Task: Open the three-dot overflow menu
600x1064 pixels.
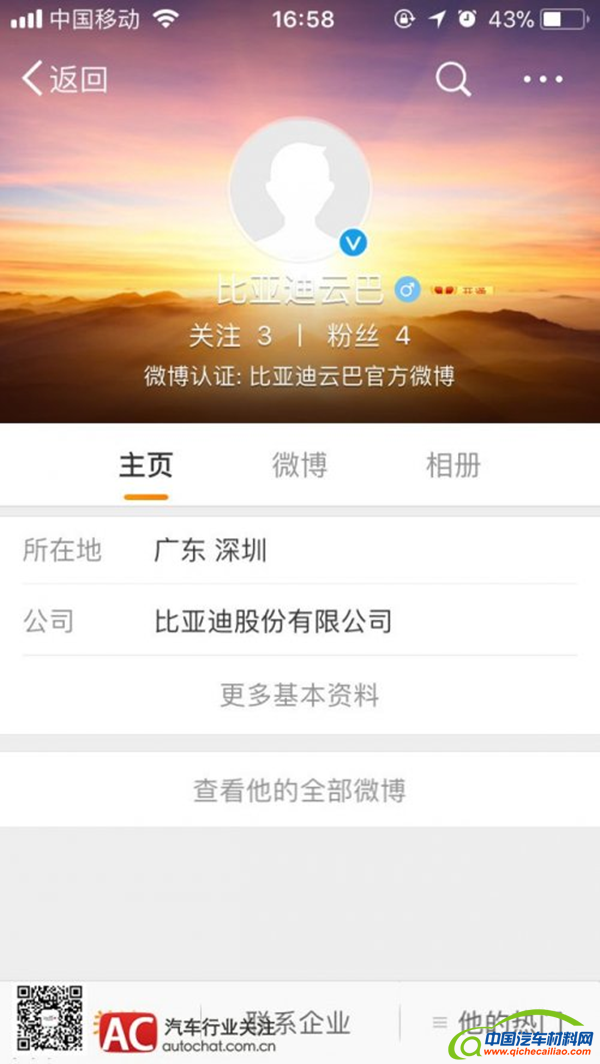Action: pos(543,79)
